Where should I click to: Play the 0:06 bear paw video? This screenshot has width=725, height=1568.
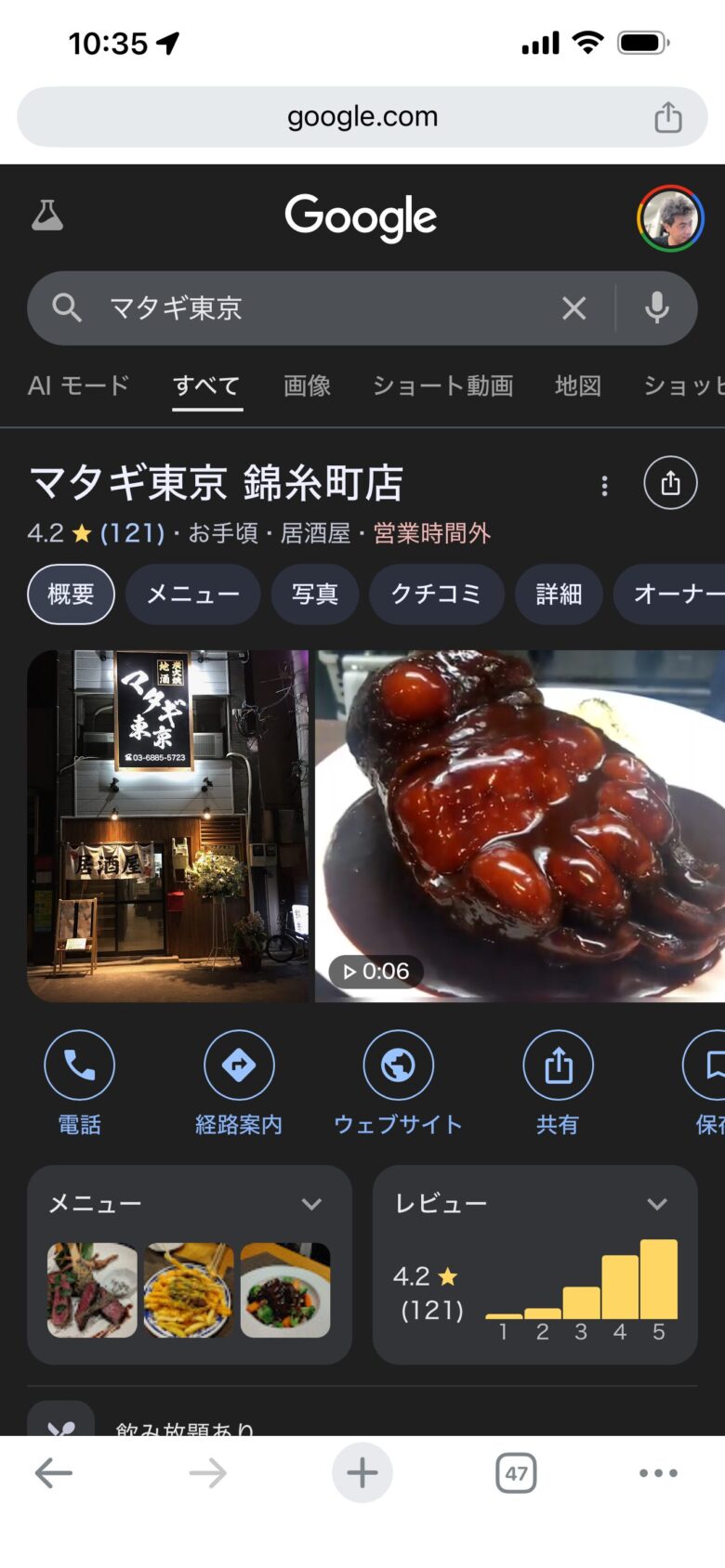coord(521,827)
